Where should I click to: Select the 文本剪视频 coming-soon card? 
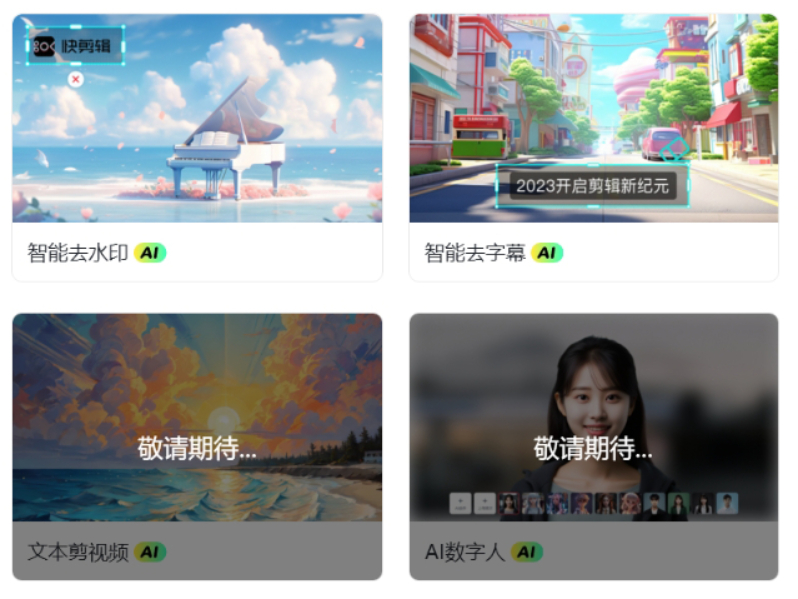point(197,446)
